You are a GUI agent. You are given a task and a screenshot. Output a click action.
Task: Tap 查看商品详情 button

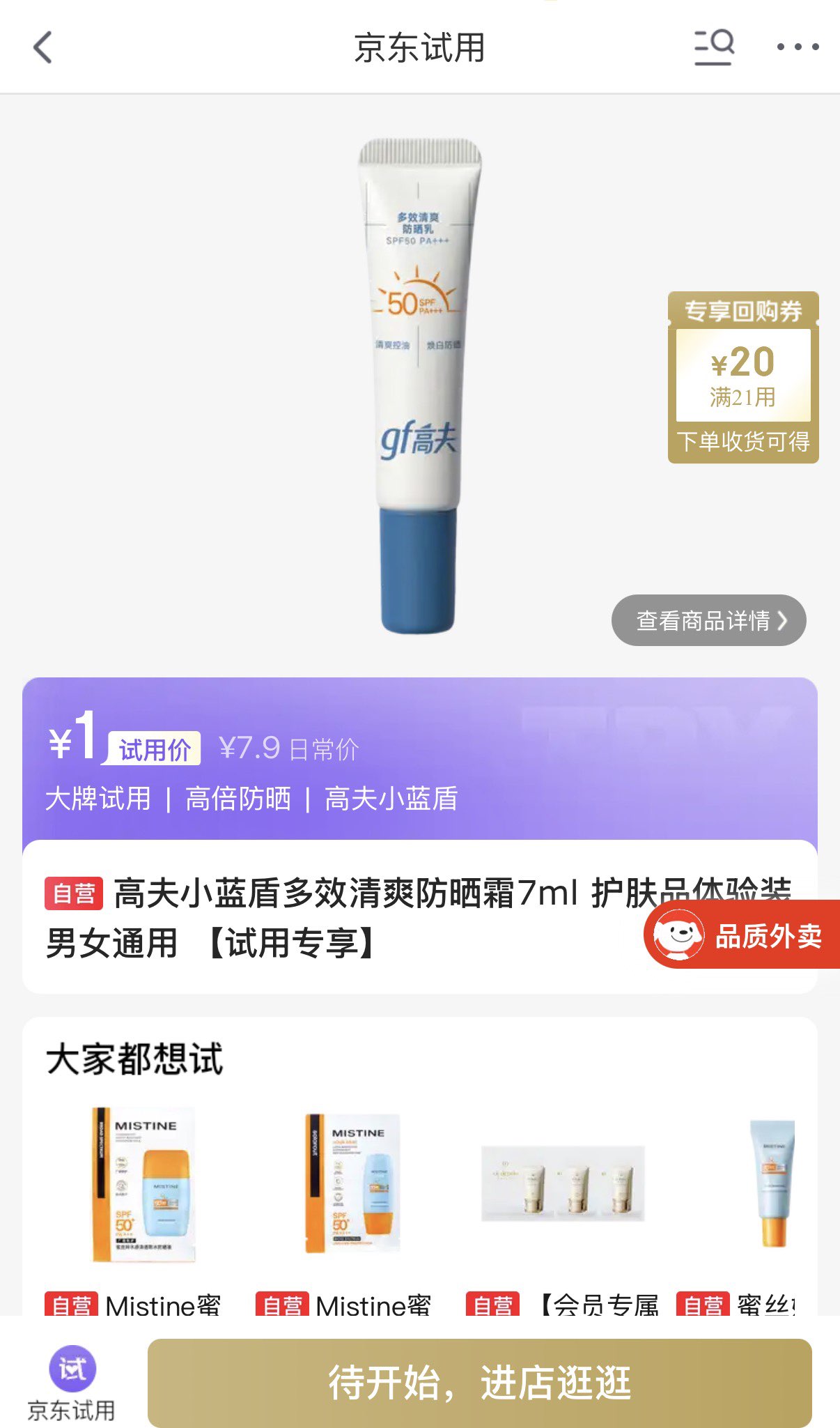click(708, 620)
